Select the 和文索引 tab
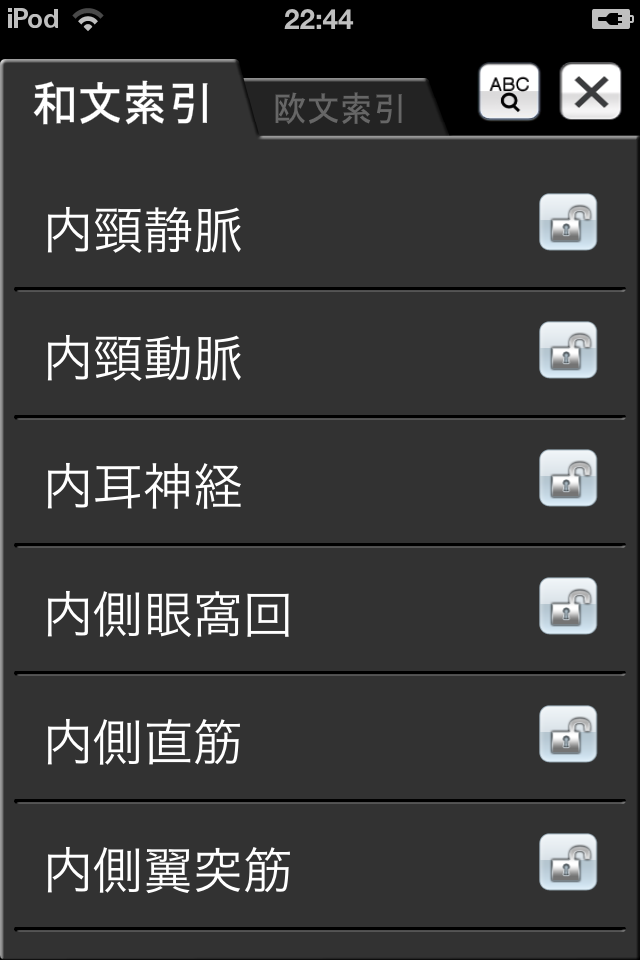640x960 pixels. (122, 104)
